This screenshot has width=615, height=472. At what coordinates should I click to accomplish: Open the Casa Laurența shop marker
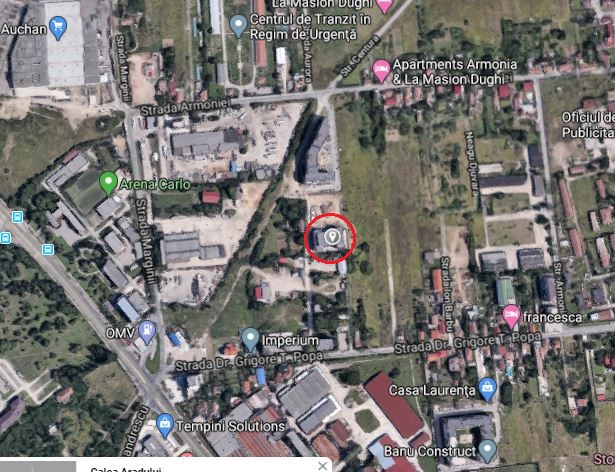tap(488, 387)
